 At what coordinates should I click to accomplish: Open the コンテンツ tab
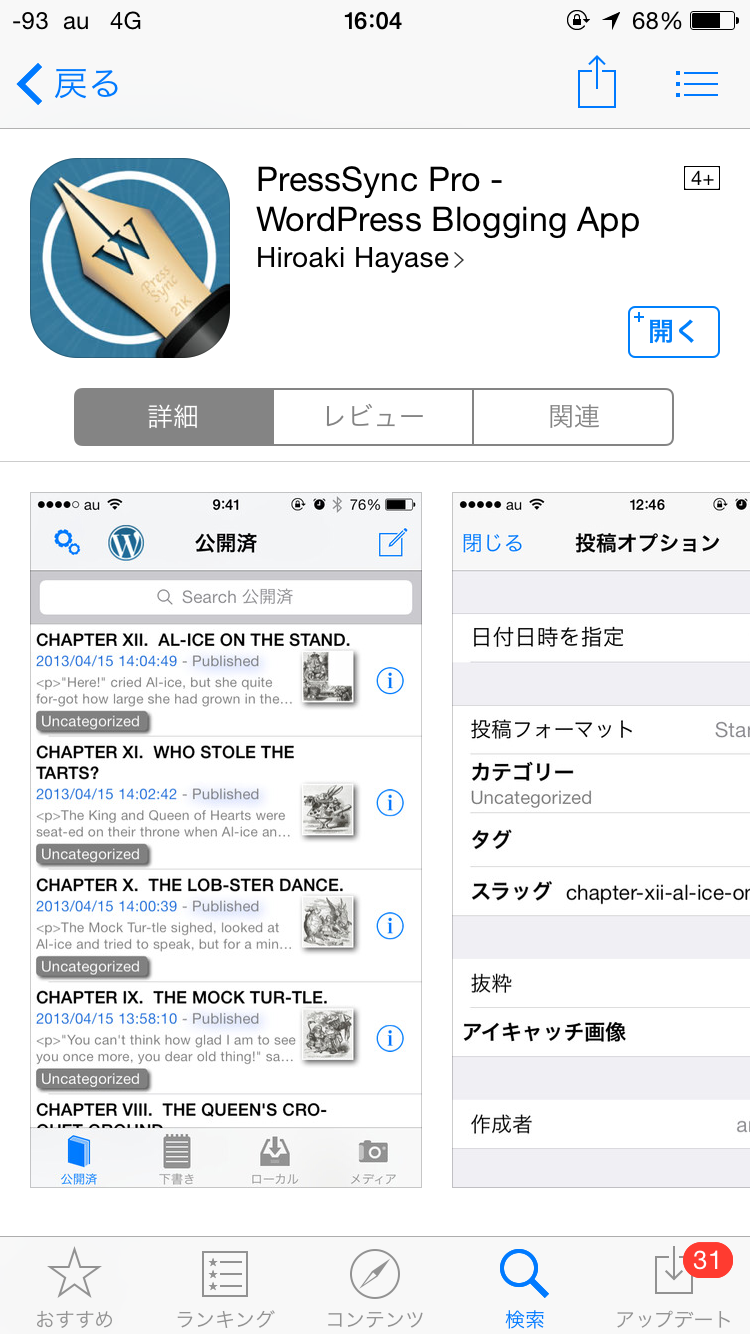375,1287
